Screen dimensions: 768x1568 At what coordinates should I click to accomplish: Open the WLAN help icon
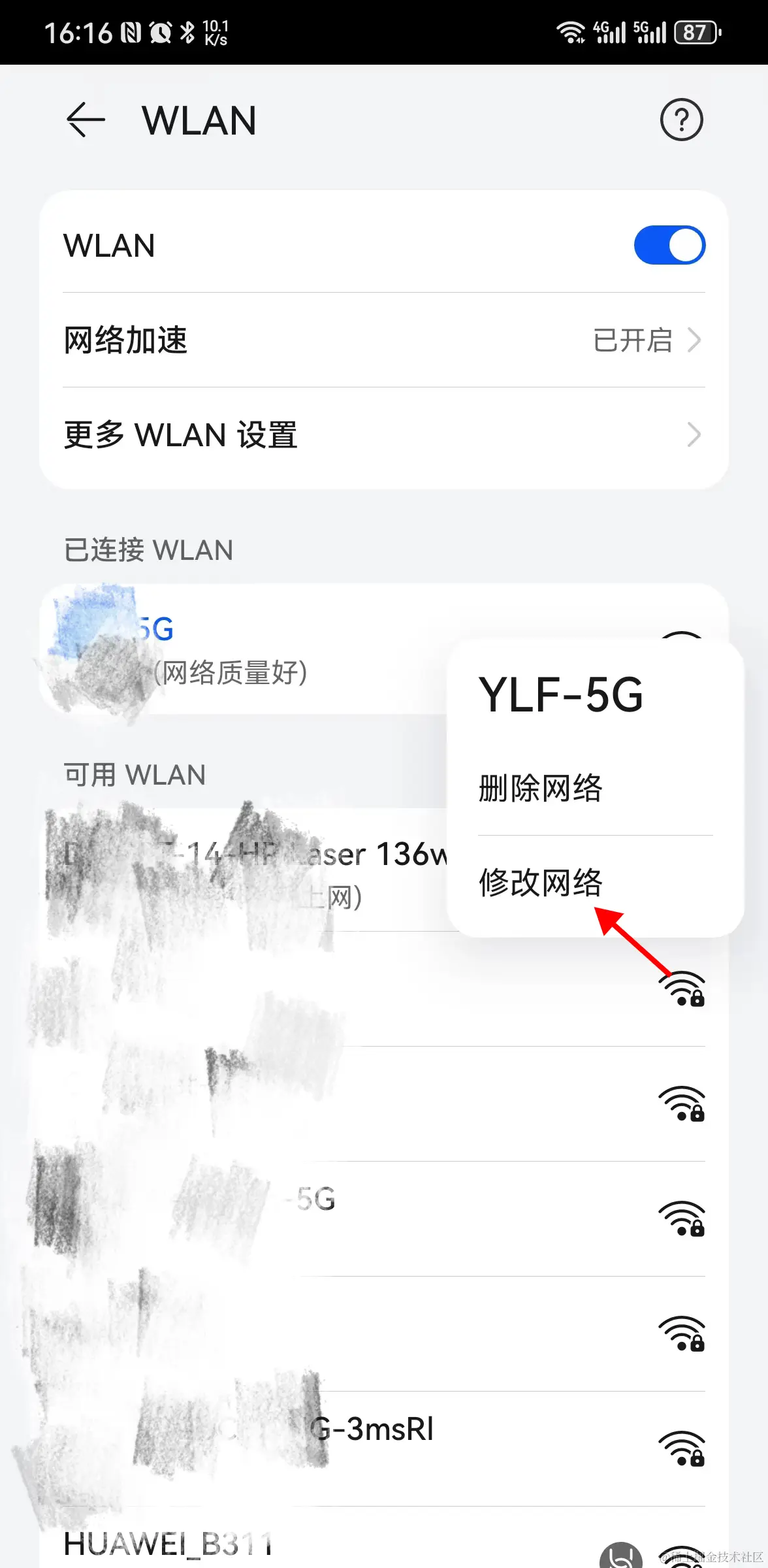682,120
